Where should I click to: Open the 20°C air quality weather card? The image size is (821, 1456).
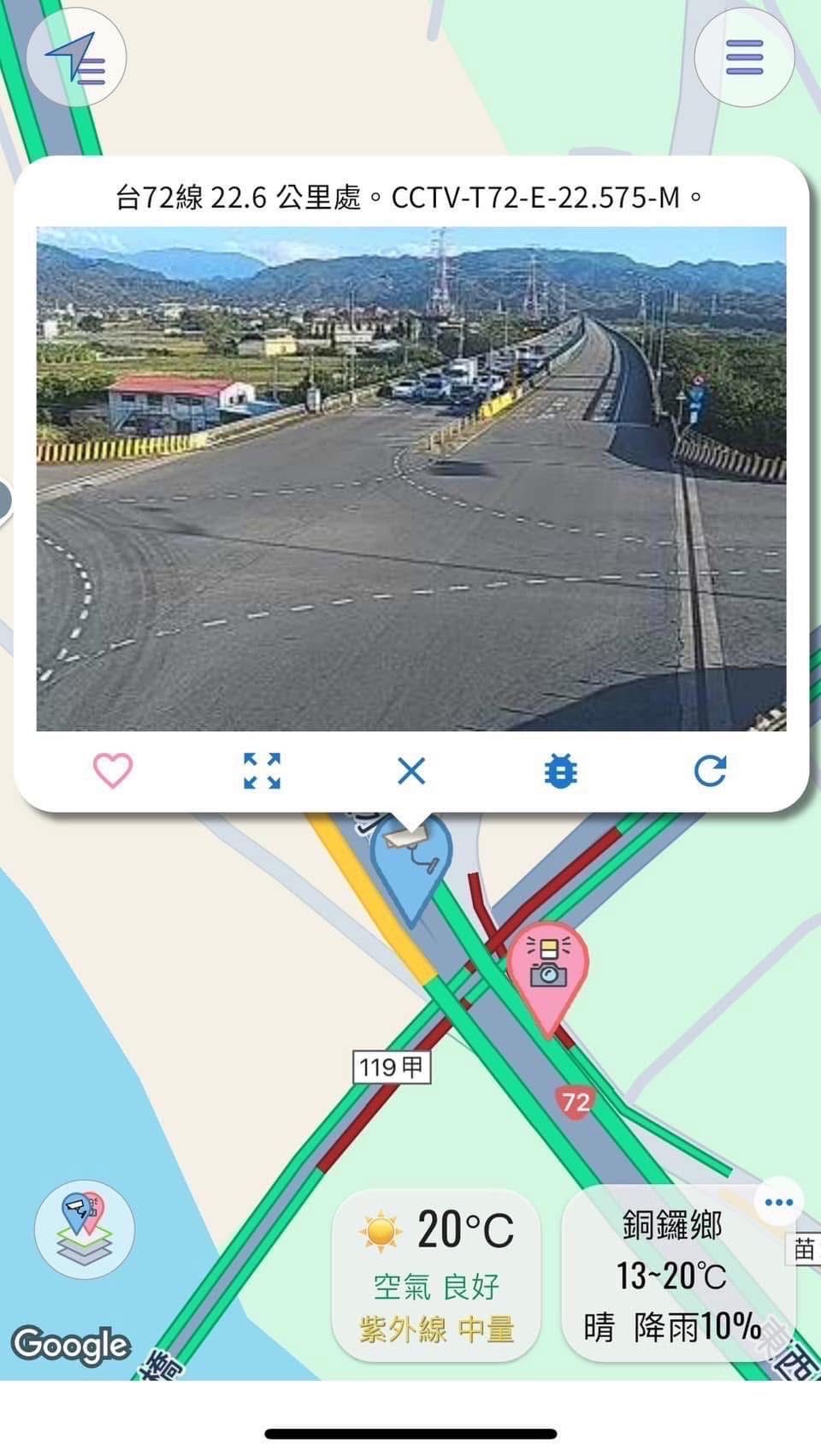click(x=436, y=1275)
